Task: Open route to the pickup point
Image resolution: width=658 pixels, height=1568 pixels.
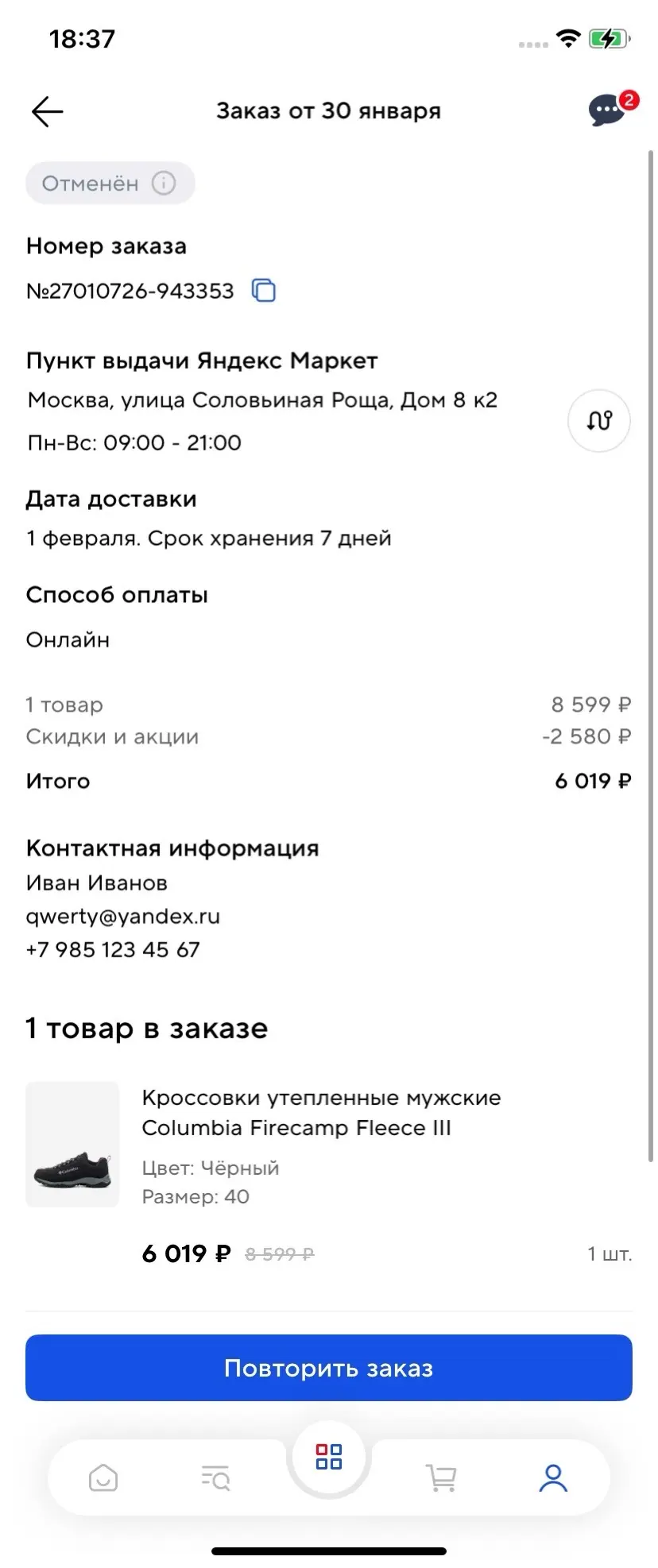Action: click(598, 421)
